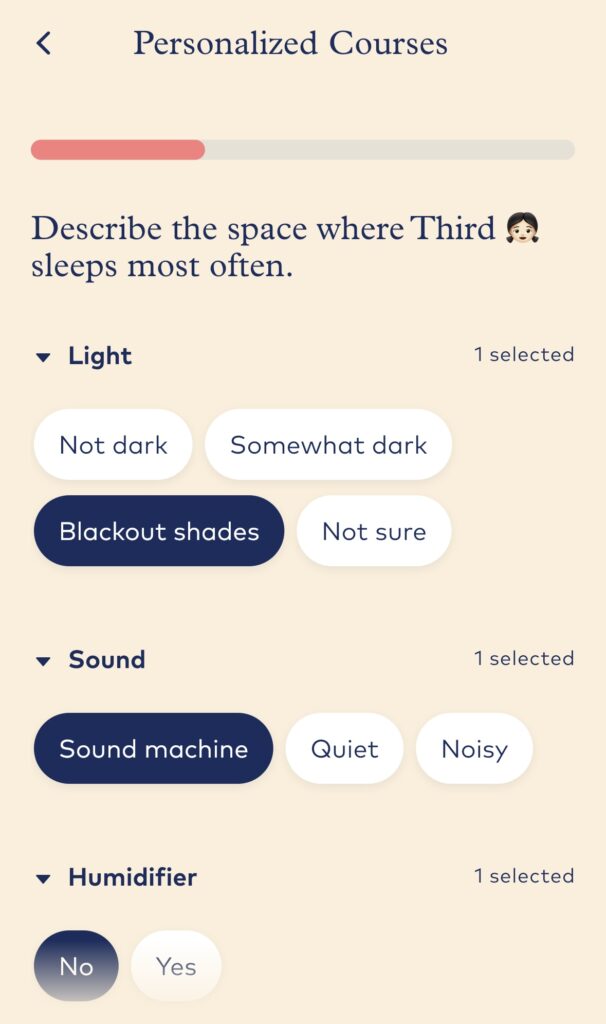Choose Somewhat dark for light
Viewport: 606px width, 1024px height.
[328, 445]
